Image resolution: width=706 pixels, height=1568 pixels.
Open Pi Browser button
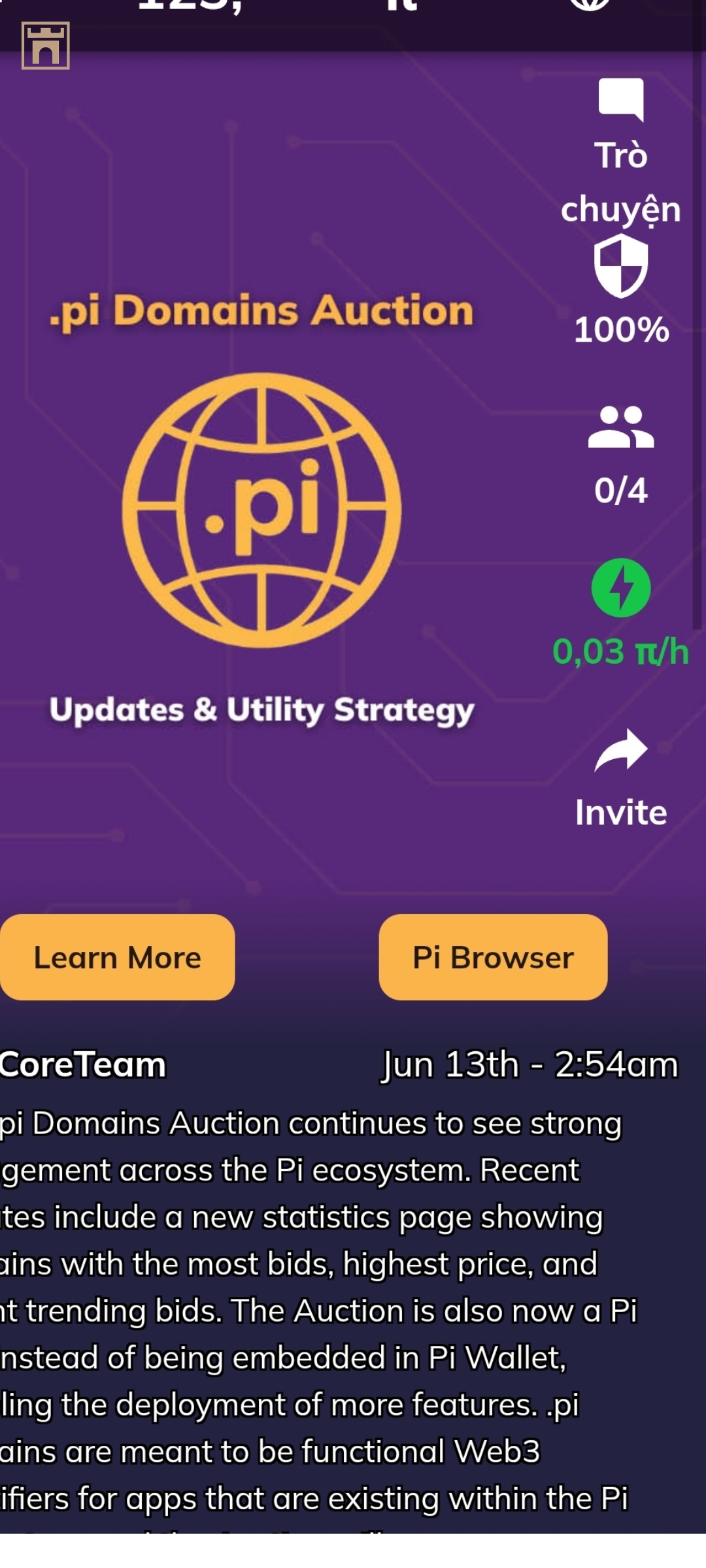(493, 957)
